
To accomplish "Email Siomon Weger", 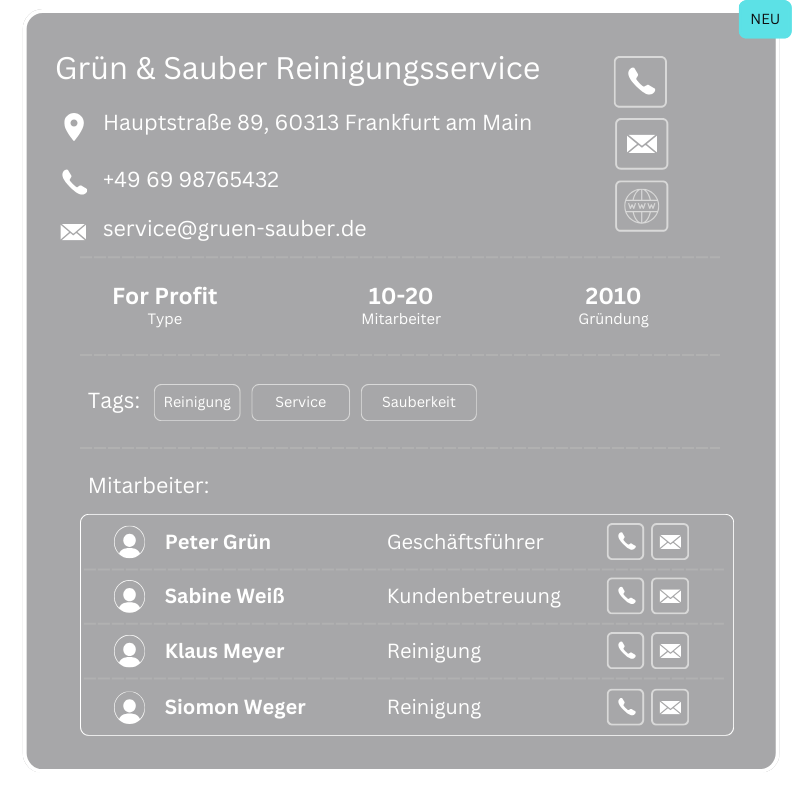I will (x=670, y=707).
